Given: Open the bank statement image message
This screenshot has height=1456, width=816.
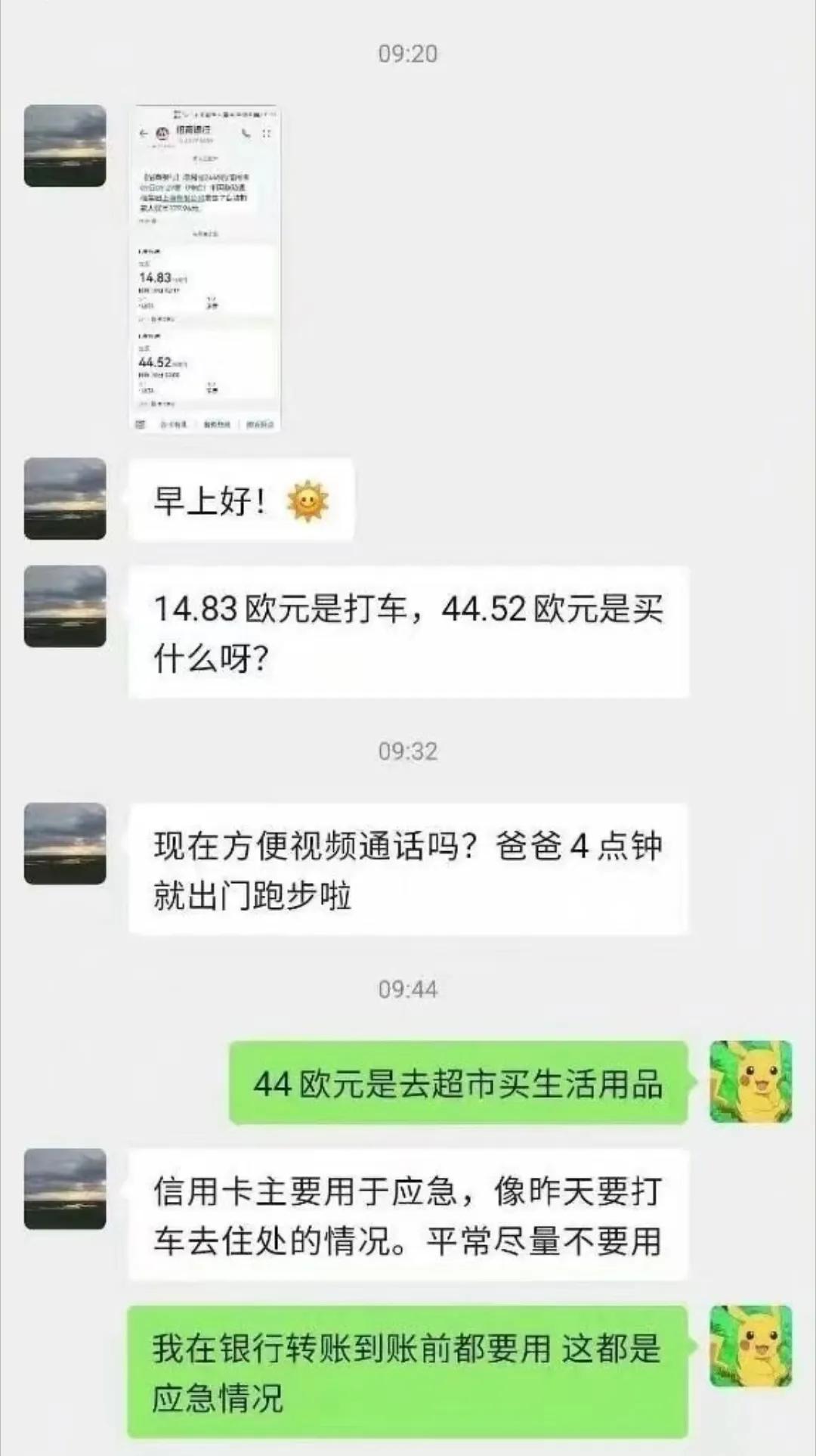Looking at the screenshot, I should [x=206, y=269].
